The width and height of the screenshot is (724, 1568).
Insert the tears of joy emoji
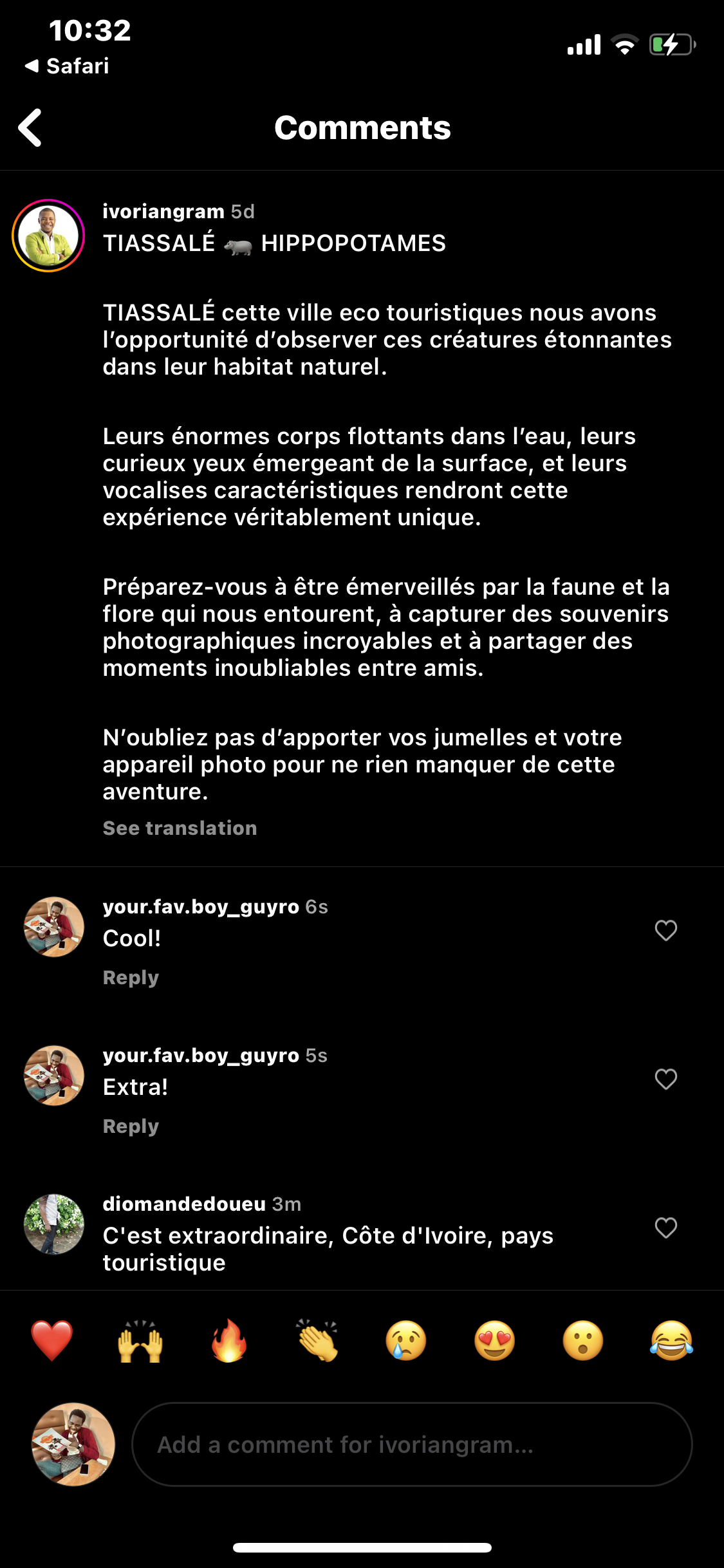pos(671,1341)
